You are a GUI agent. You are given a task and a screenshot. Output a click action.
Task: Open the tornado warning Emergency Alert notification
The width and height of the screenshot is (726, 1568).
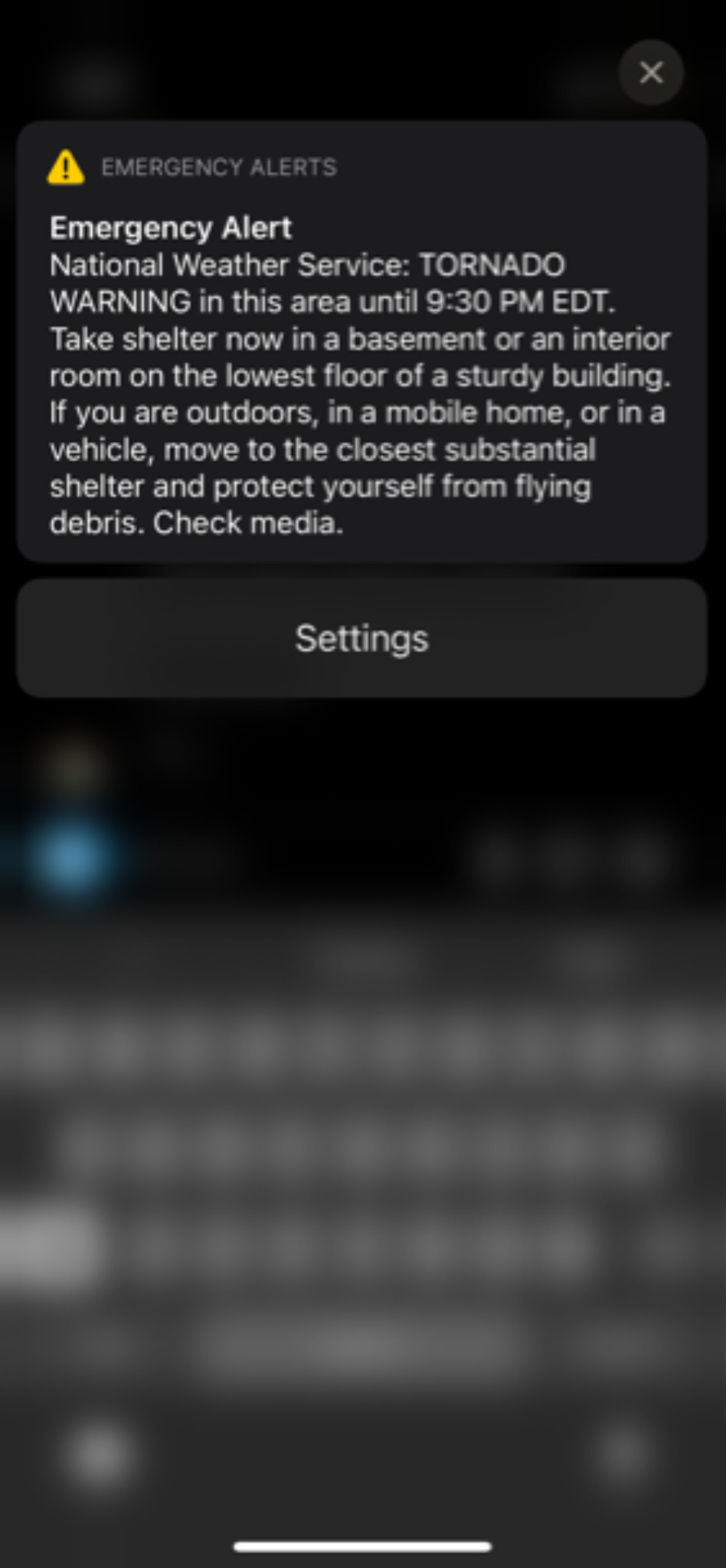tap(361, 341)
